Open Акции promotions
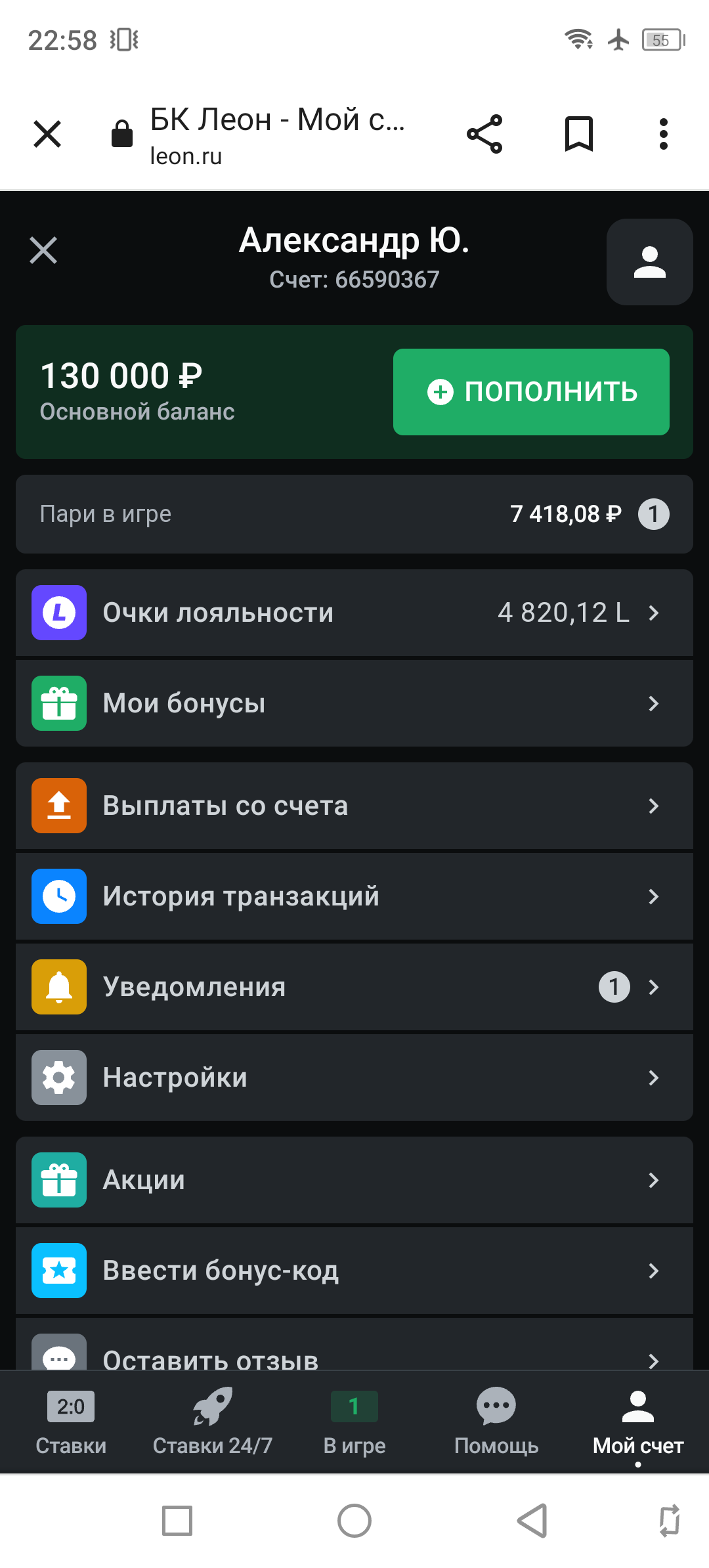The image size is (709, 1568). pyautogui.click(x=354, y=1180)
